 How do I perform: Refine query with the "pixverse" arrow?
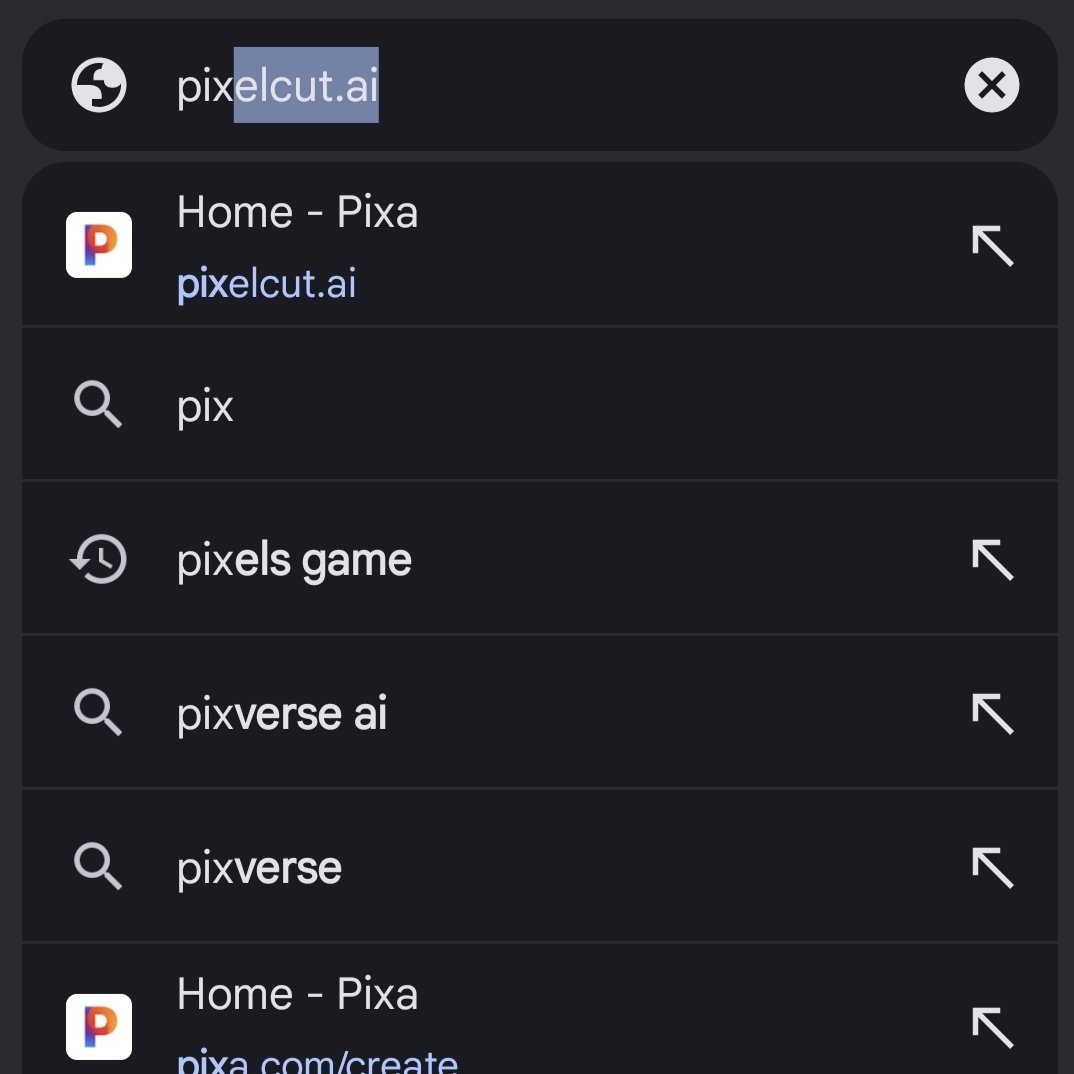[x=992, y=868]
